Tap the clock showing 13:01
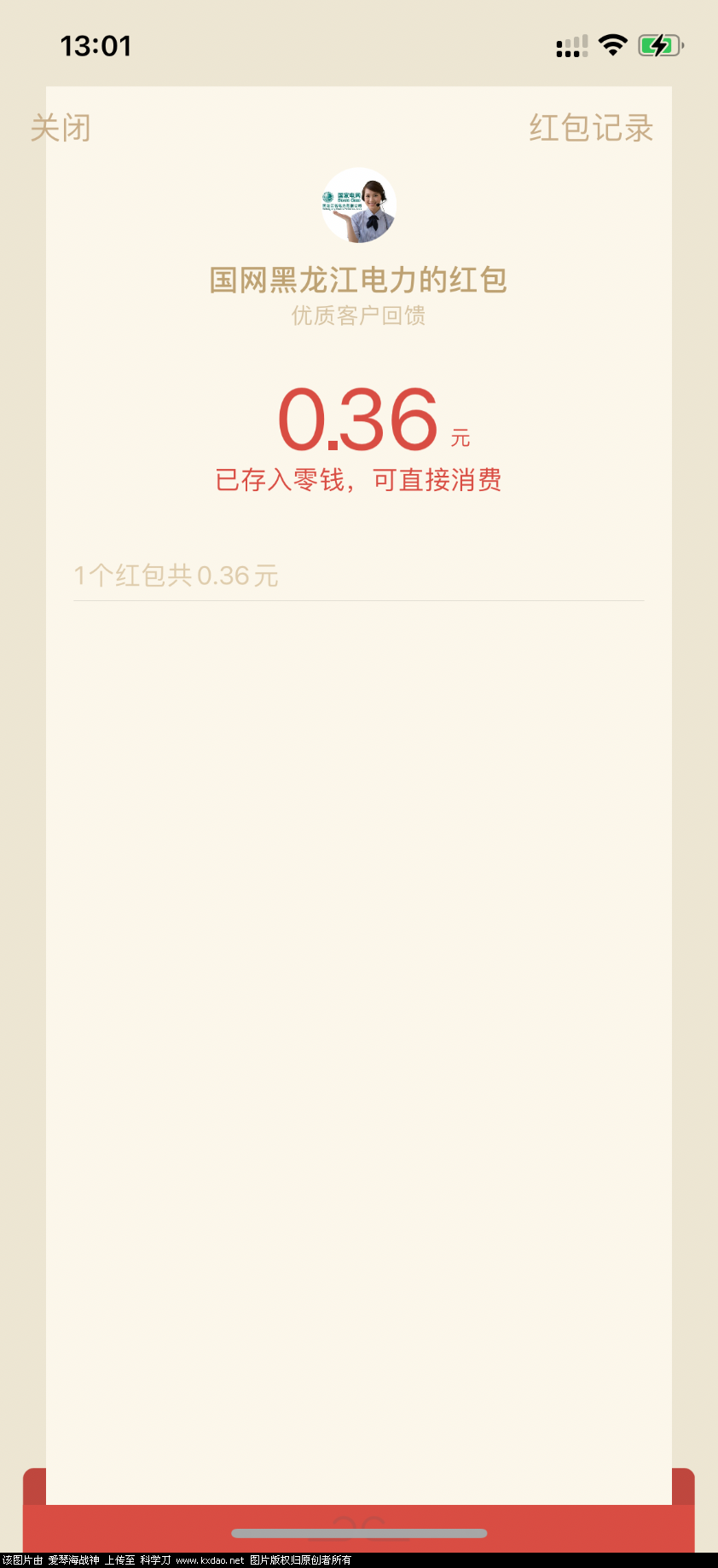 (x=96, y=44)
